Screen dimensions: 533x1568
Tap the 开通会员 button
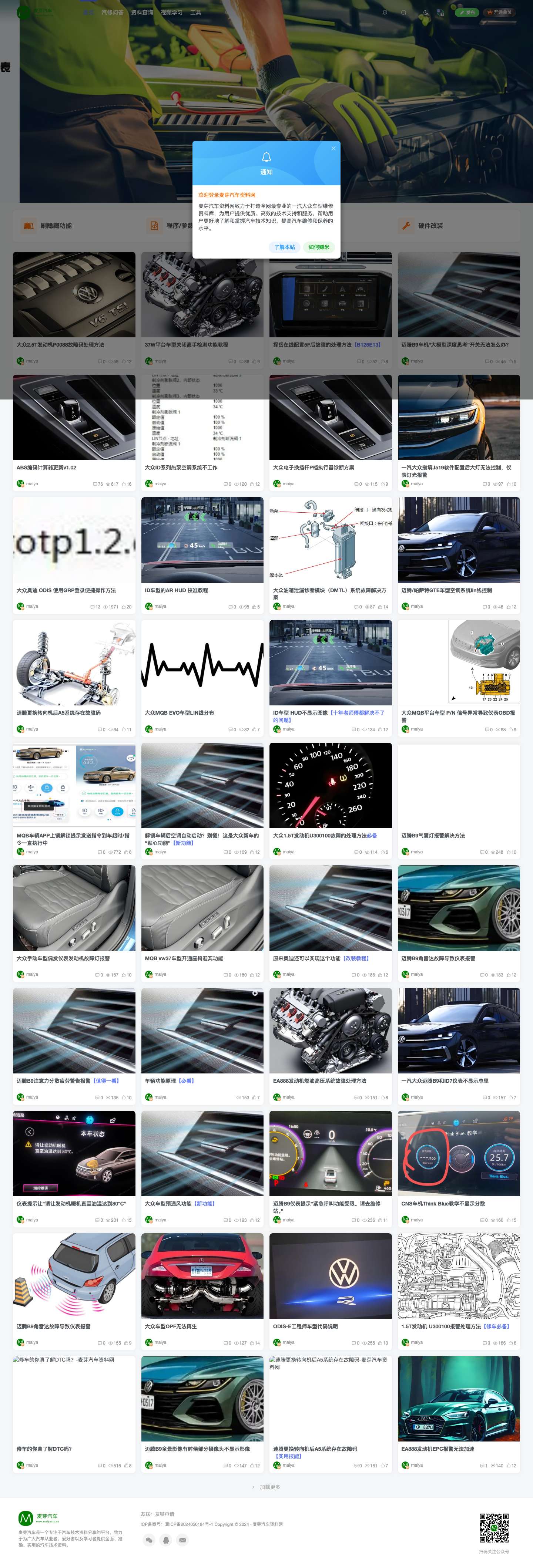point(499,12)
